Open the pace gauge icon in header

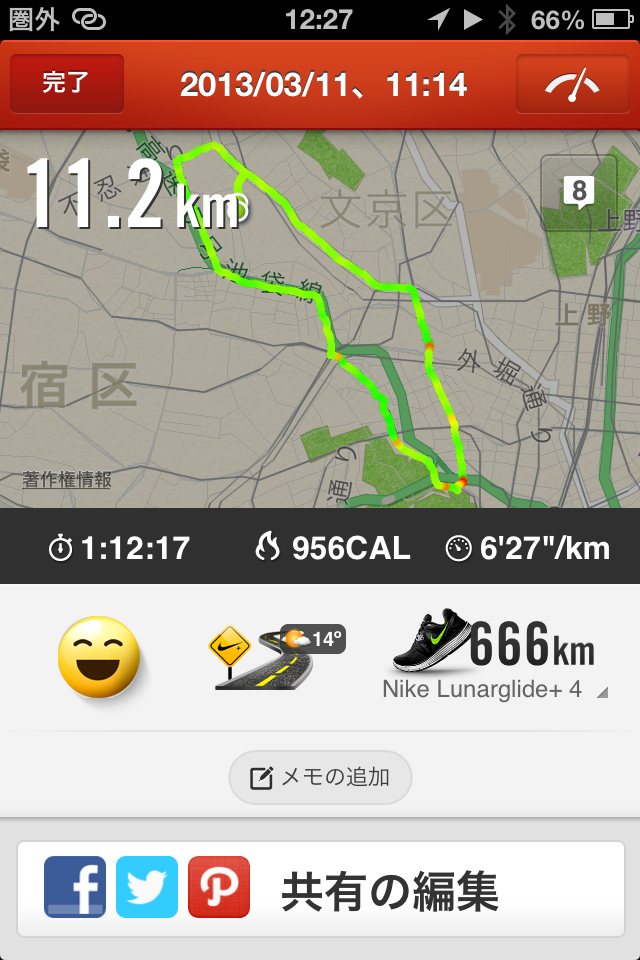571,84
